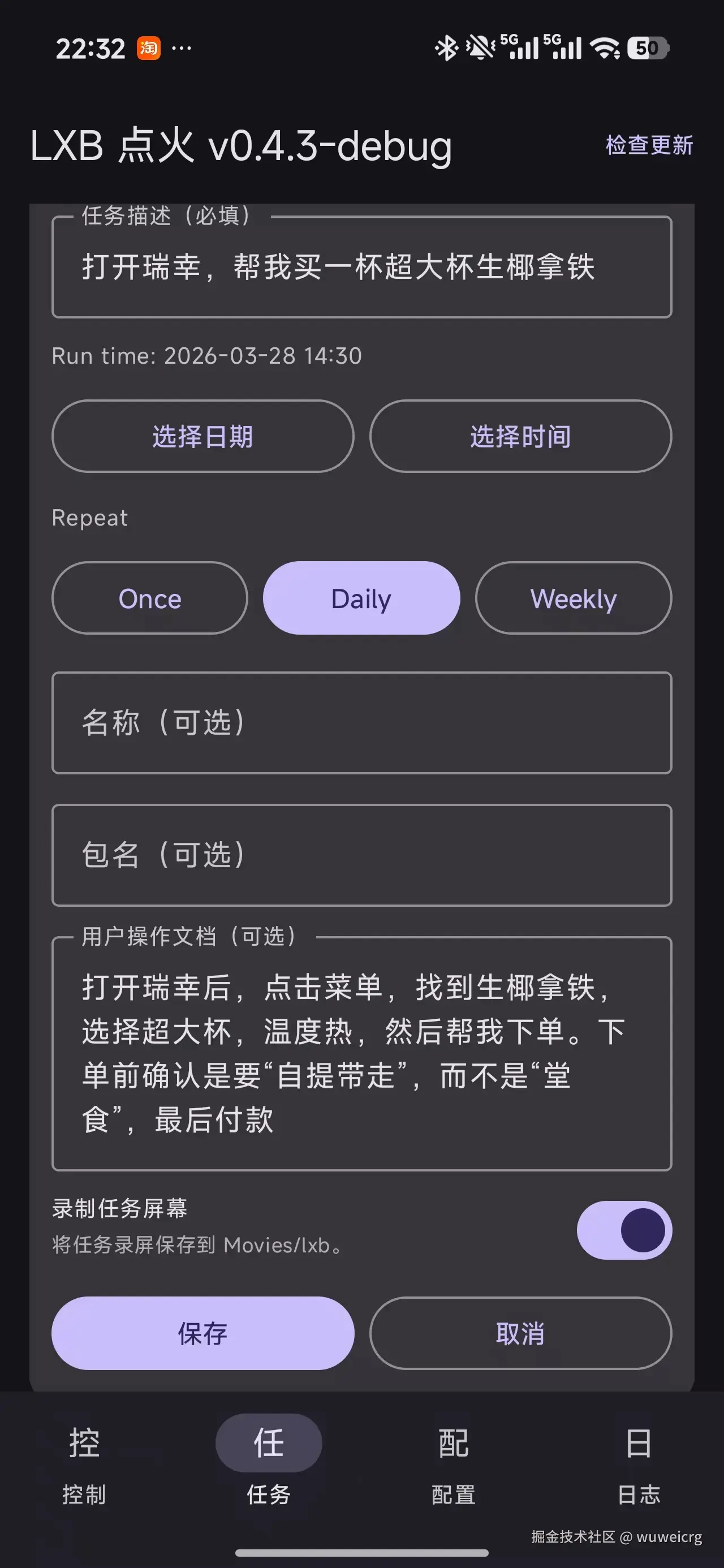Viewport: 724px width, 1568px height.
Task: Select the Once repeat option
Action: click(149, 598)
